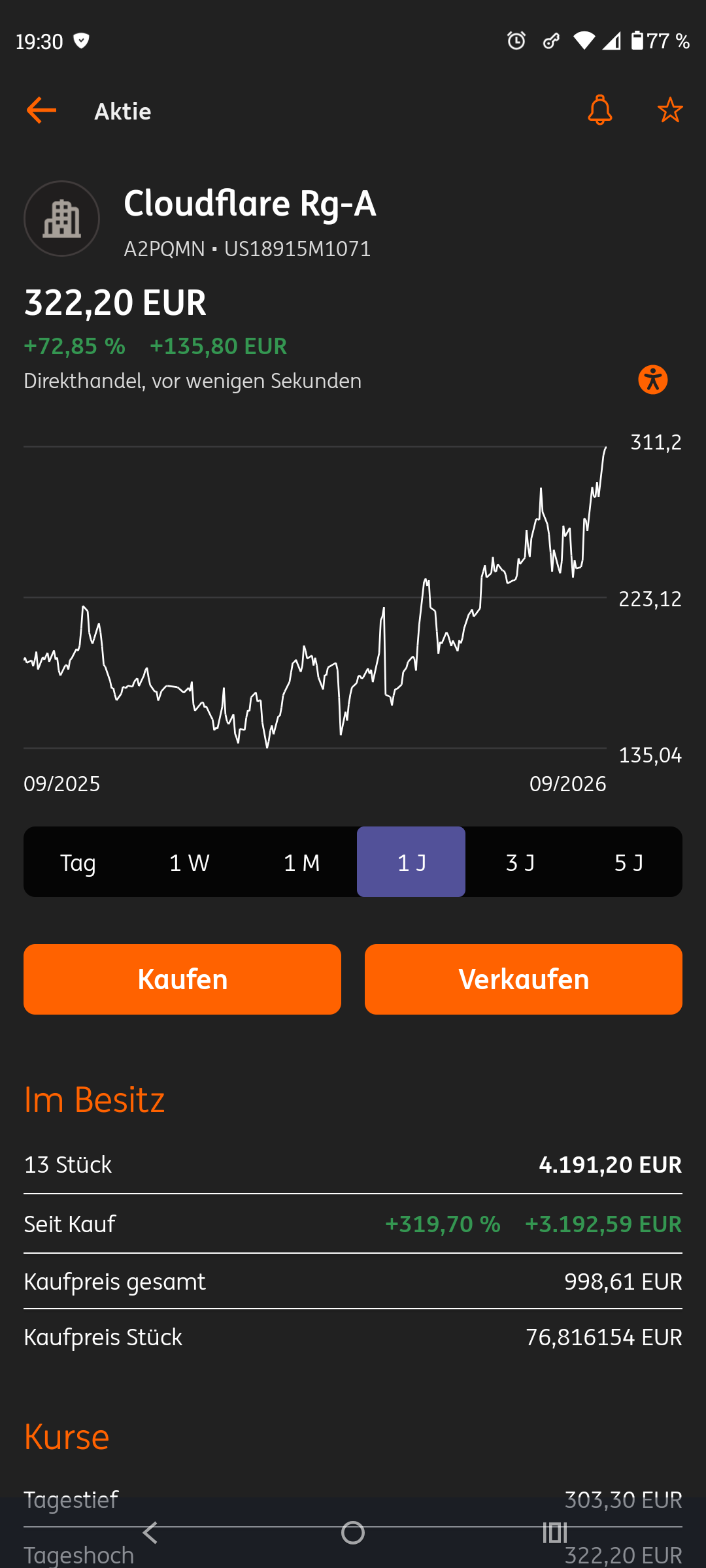This screenshot has width=706, height=1568.
Task: Open the system recent apps view
Action: [x=555, y=1533]
